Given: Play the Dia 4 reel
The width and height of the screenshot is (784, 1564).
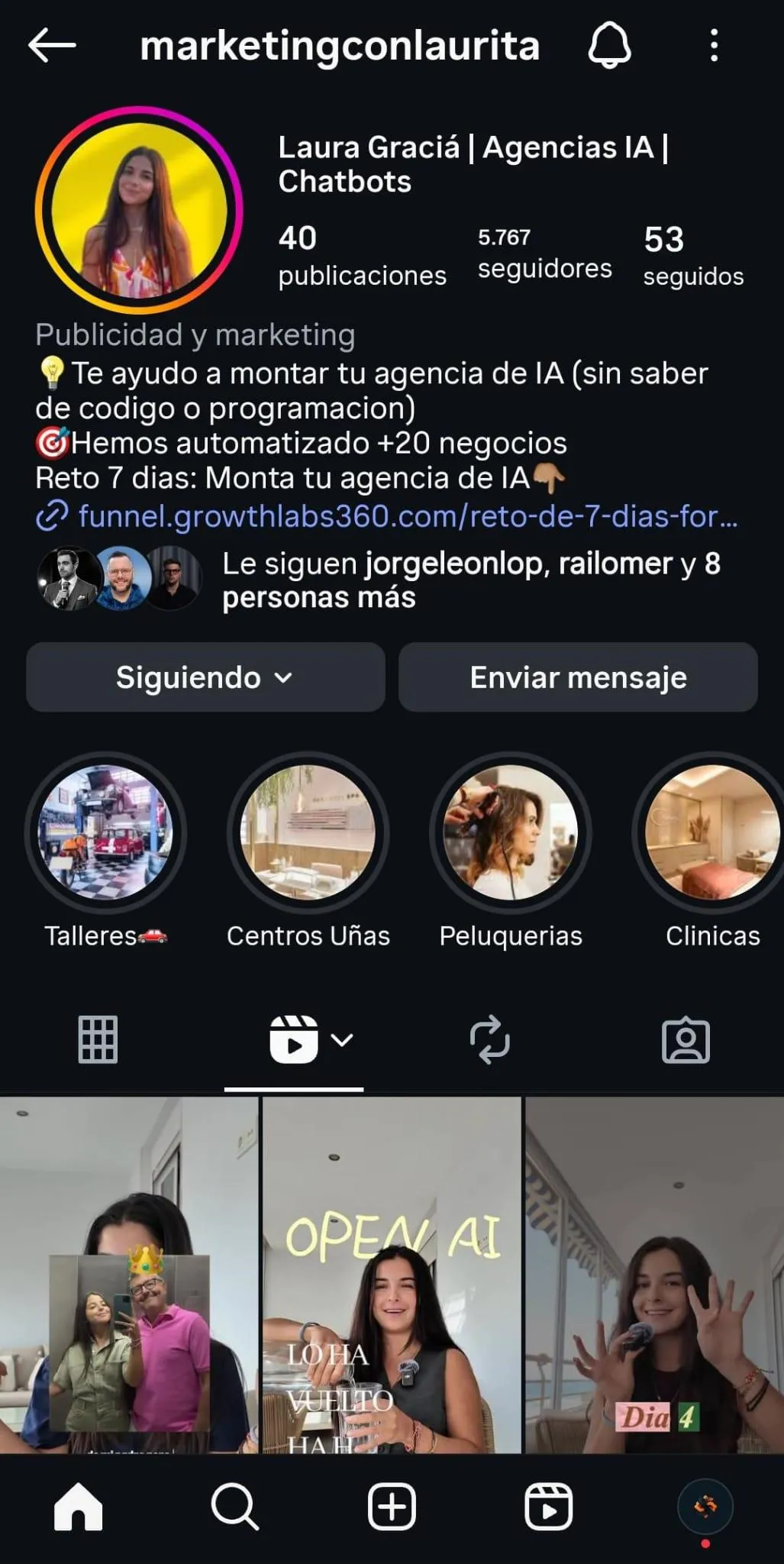Looking at the screenshot, I should click(655, 1275).
